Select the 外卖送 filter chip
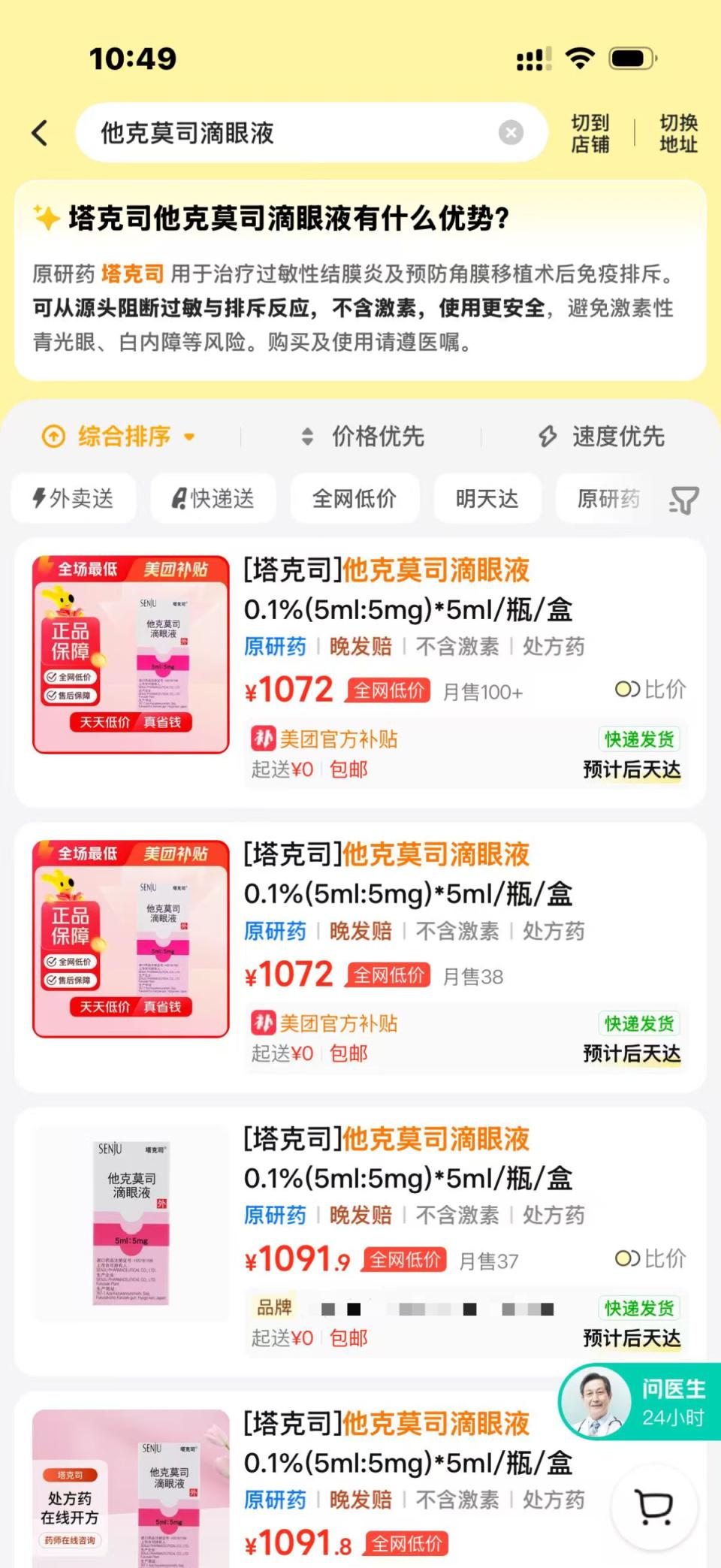Image resolution: width=721 pixels, height=1568 pixels. [74, 498]
